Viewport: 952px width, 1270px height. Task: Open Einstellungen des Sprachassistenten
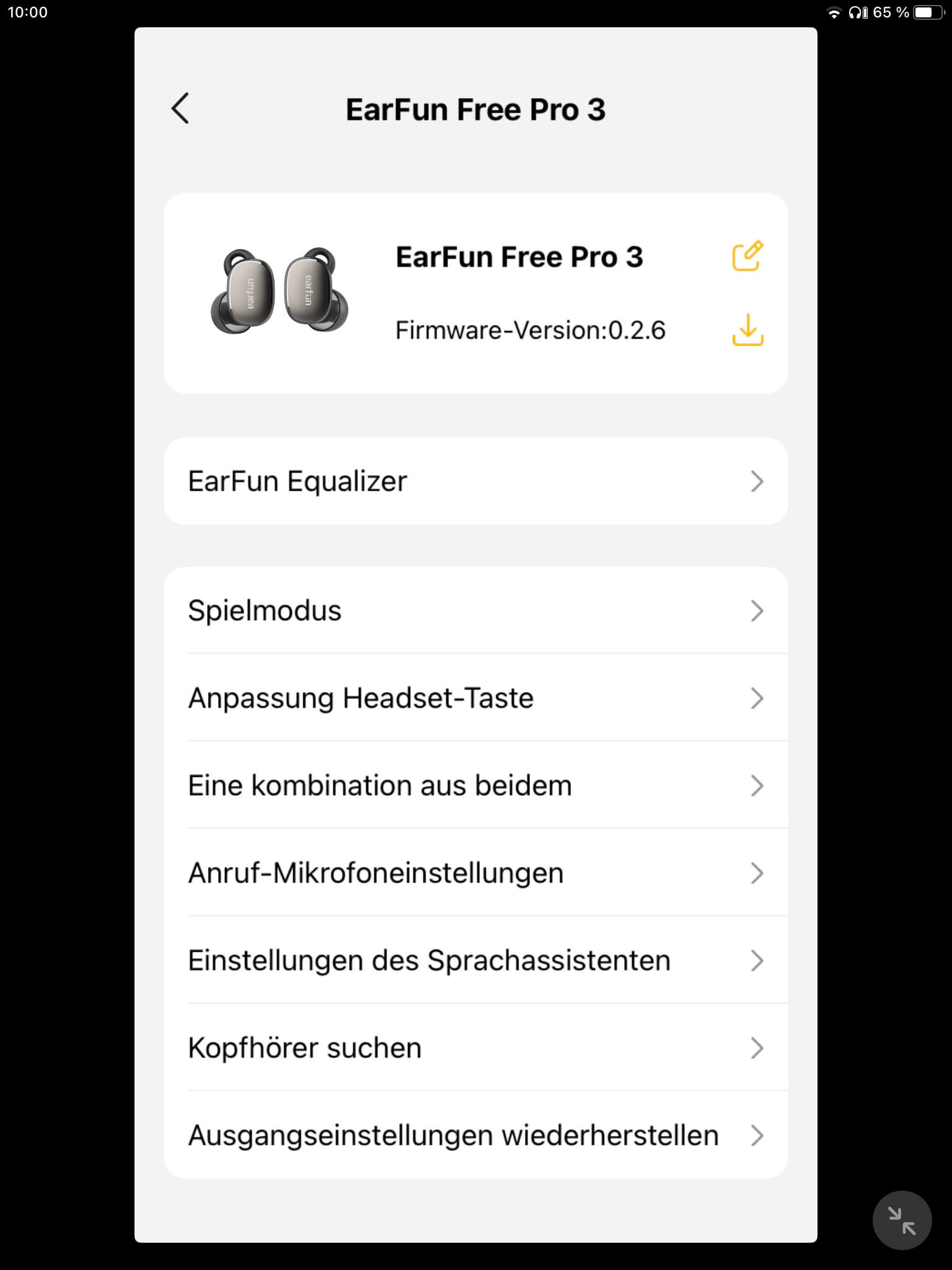click(x=475, y=961)
